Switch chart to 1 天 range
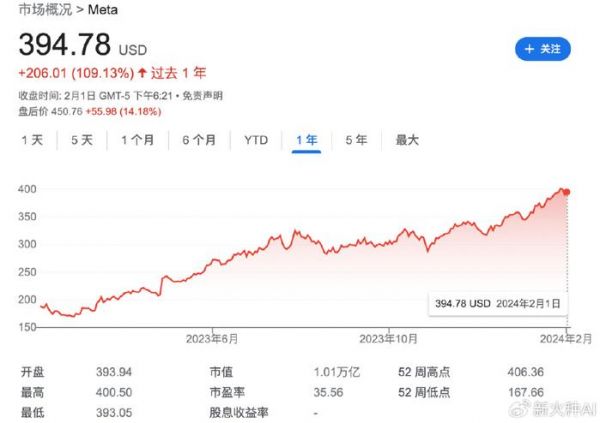 tap(32, 140)
